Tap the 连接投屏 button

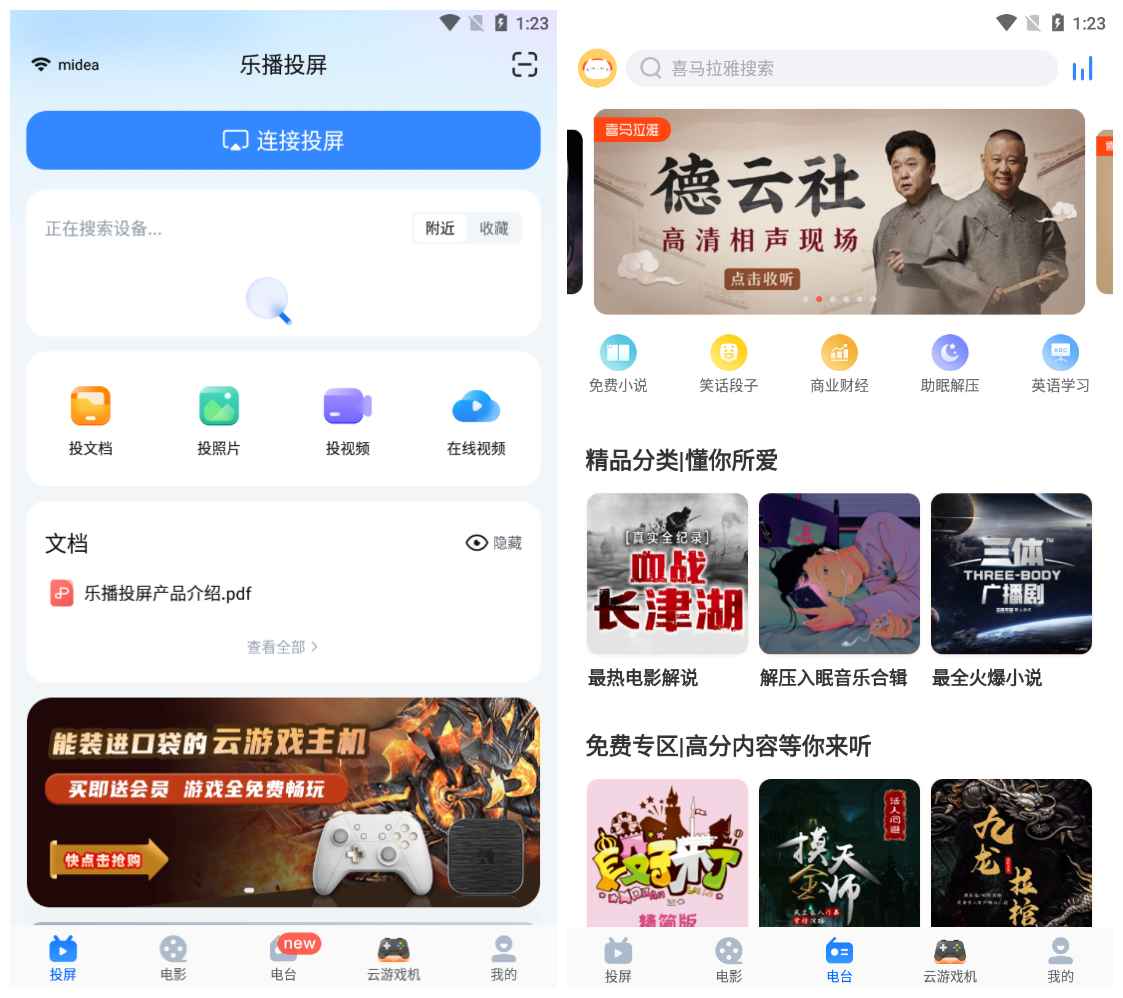click(283, 140)
